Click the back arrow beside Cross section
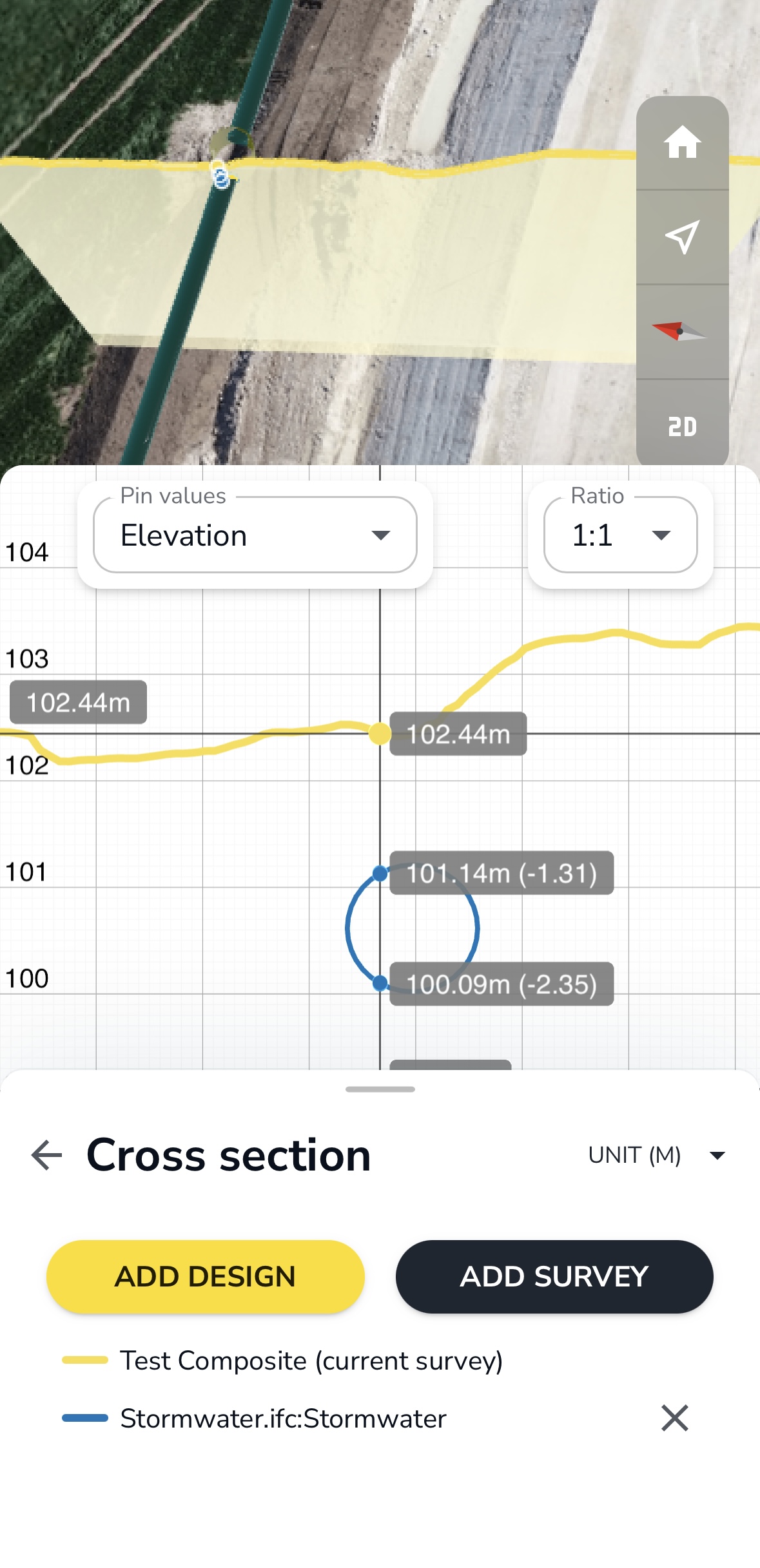 (x=46, y=1154)
